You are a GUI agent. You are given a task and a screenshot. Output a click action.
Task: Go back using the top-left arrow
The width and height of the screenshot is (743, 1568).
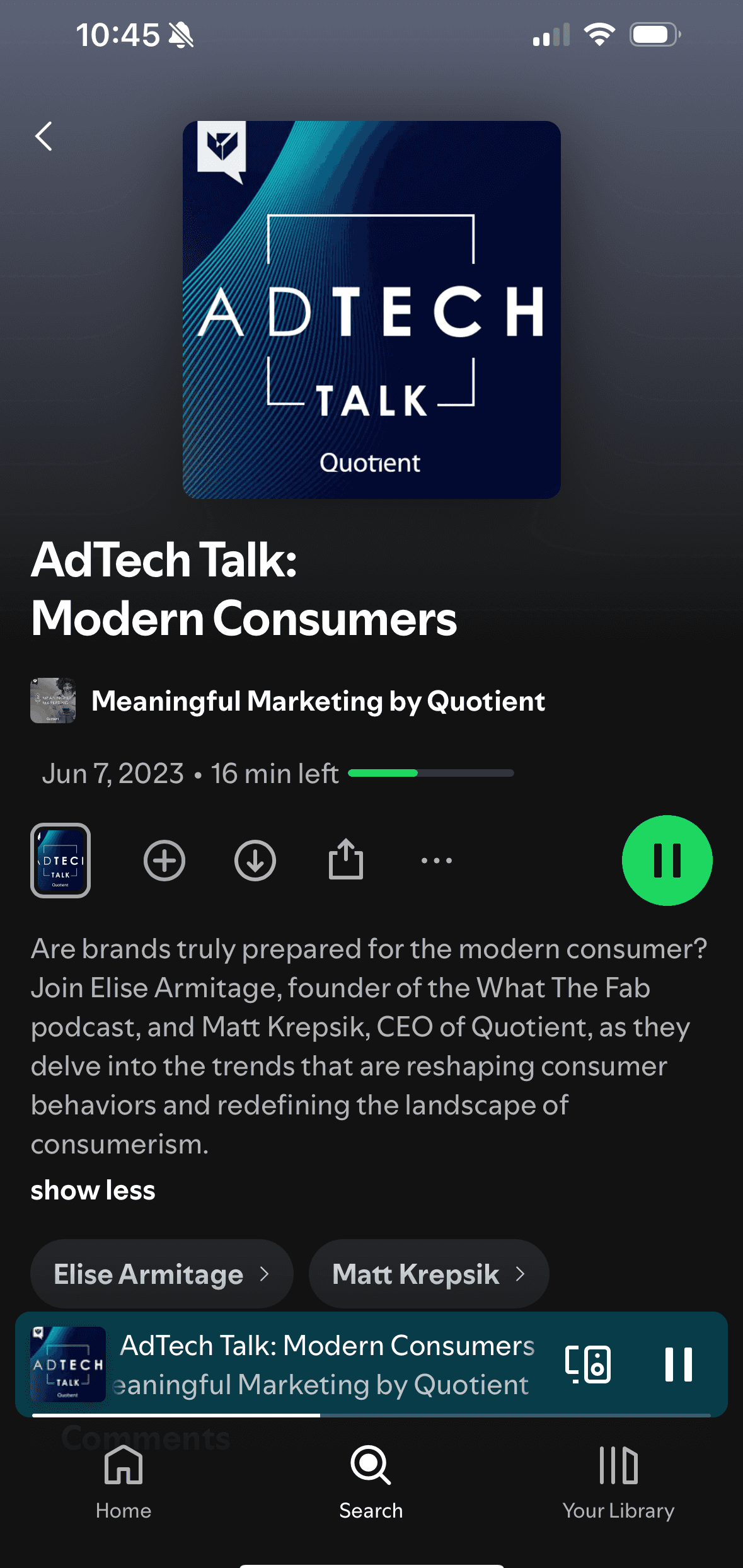pyautogui.click(x=43, y=136)
